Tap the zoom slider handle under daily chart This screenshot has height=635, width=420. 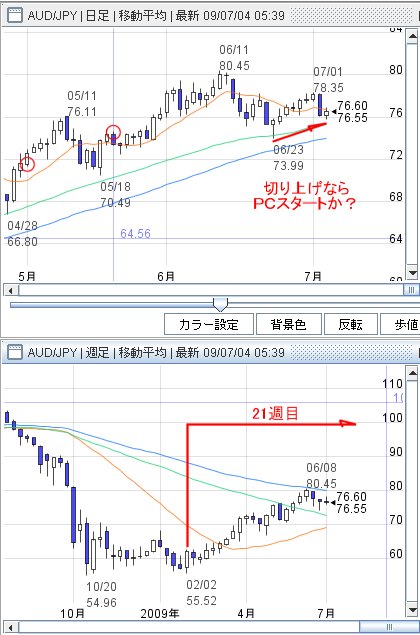(x=220, y=304)
